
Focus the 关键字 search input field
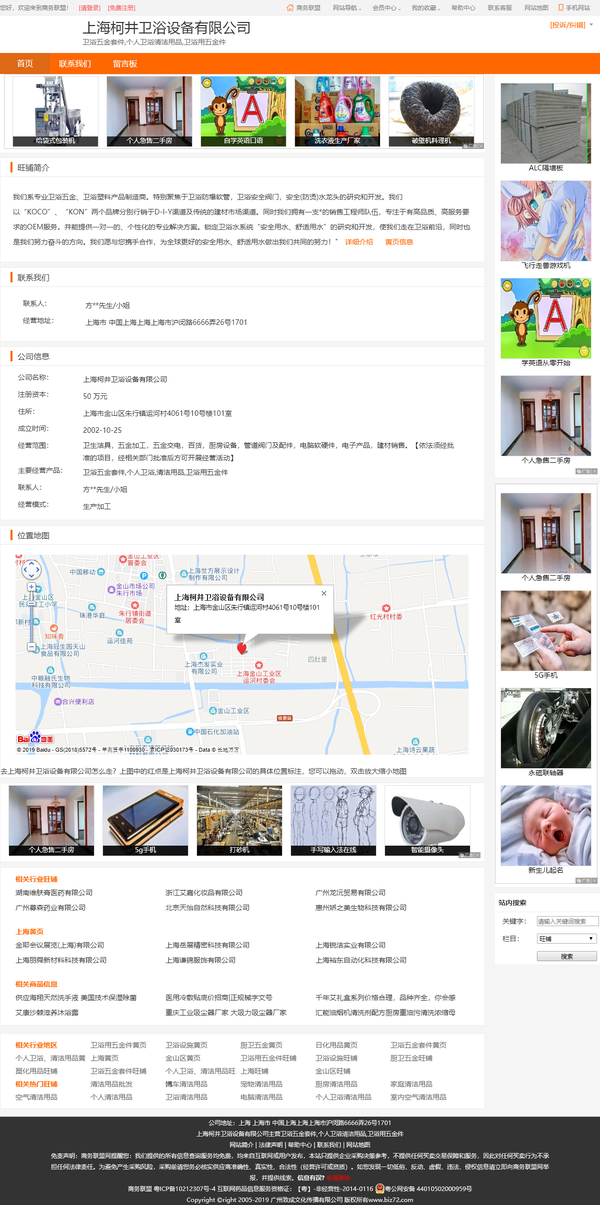click(x=566, y=921)
